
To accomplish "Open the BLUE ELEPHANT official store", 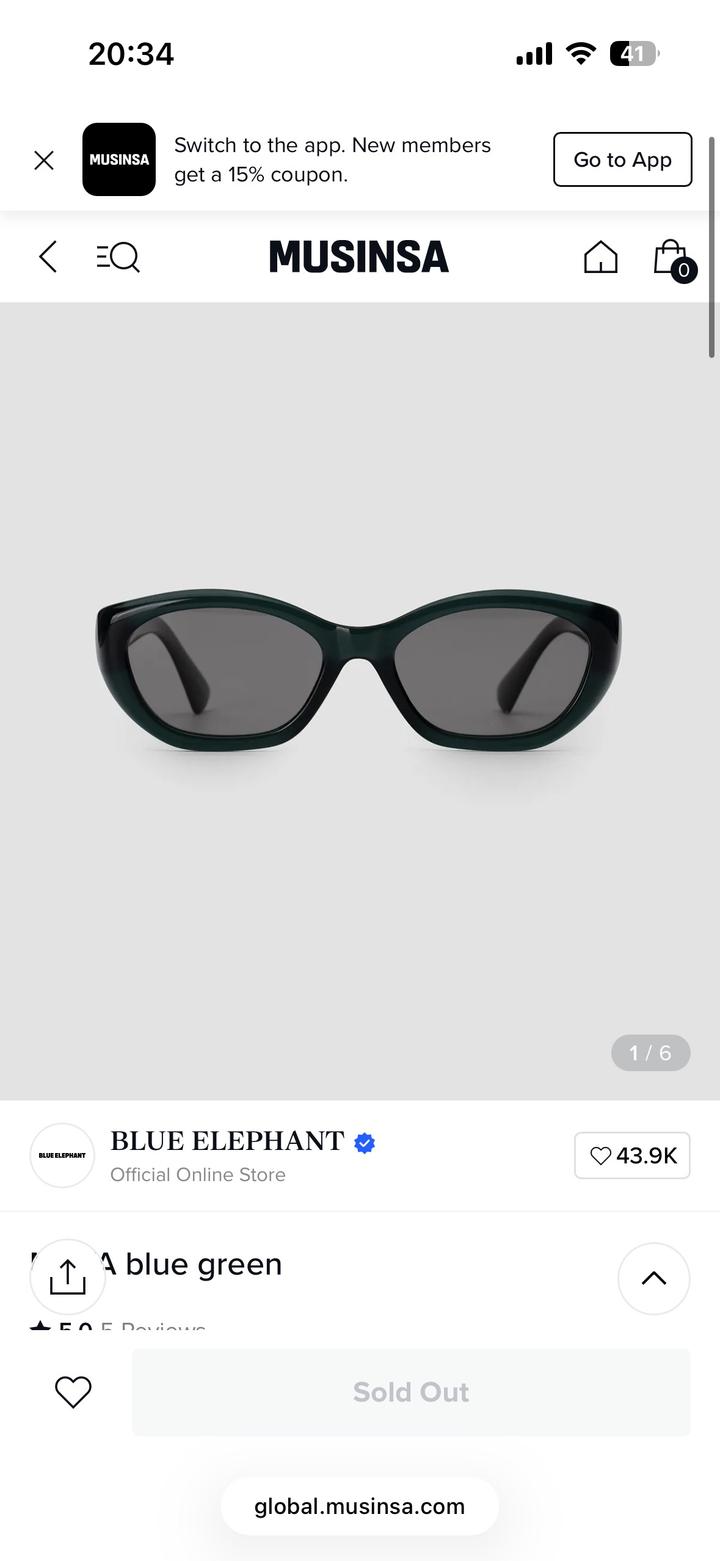I will [227, 1155].
